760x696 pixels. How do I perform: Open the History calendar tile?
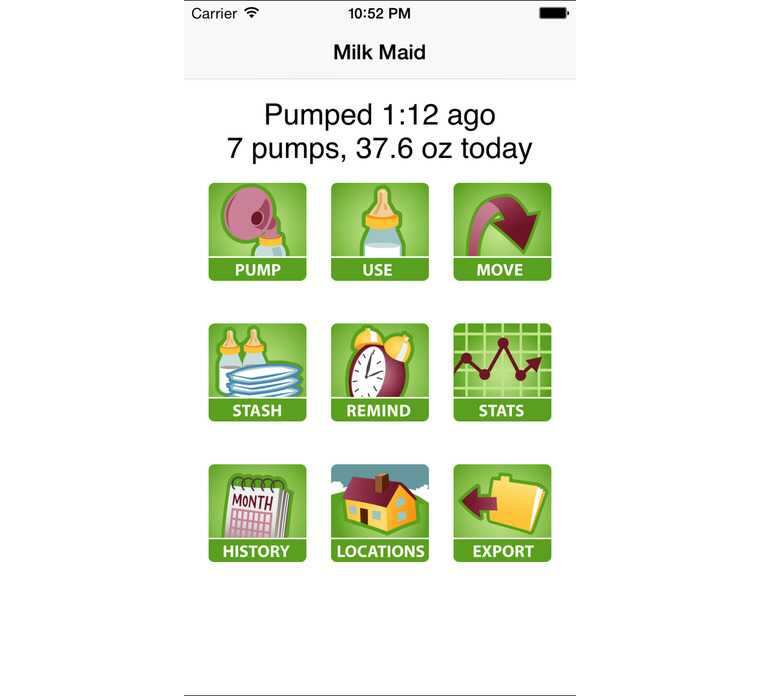coord(257,512)
